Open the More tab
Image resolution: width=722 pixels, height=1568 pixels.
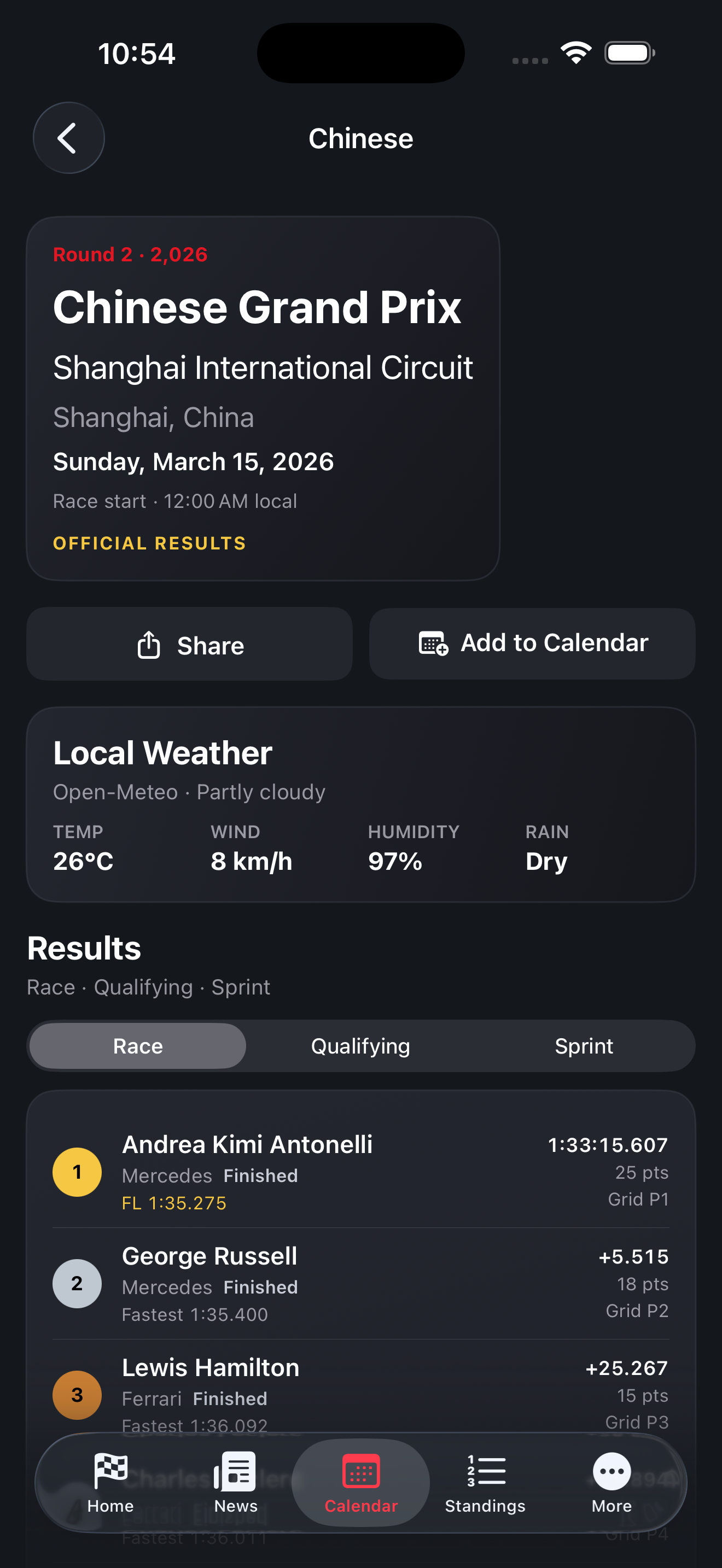pyautogui.click(x=612, y=1483)
